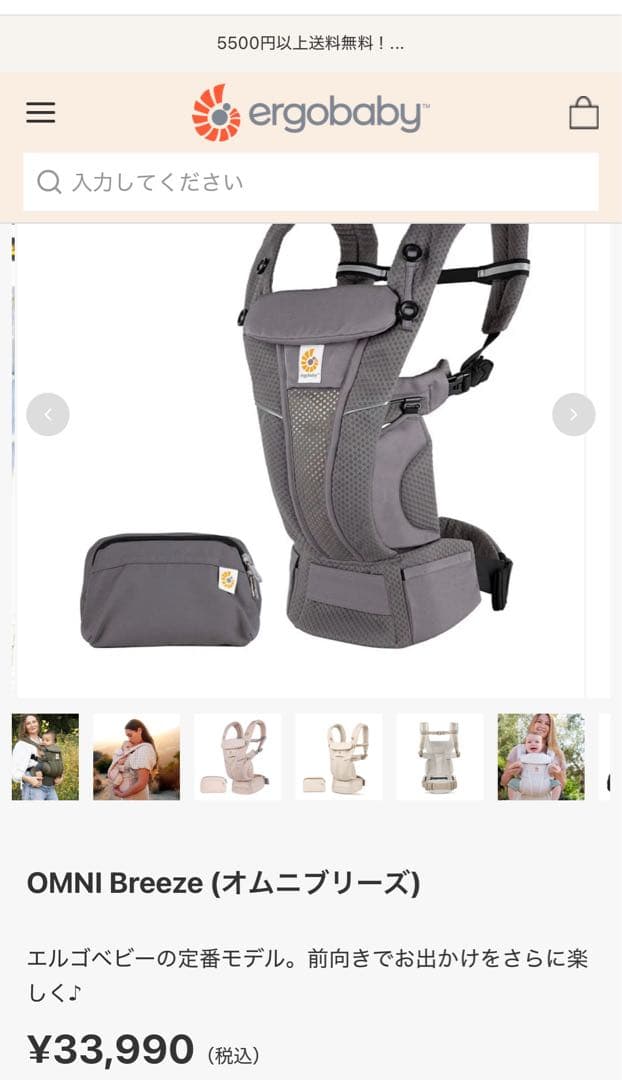This screenshot has height=1080, width=622.
Task: Show the next product image
Action: [573, 414]
